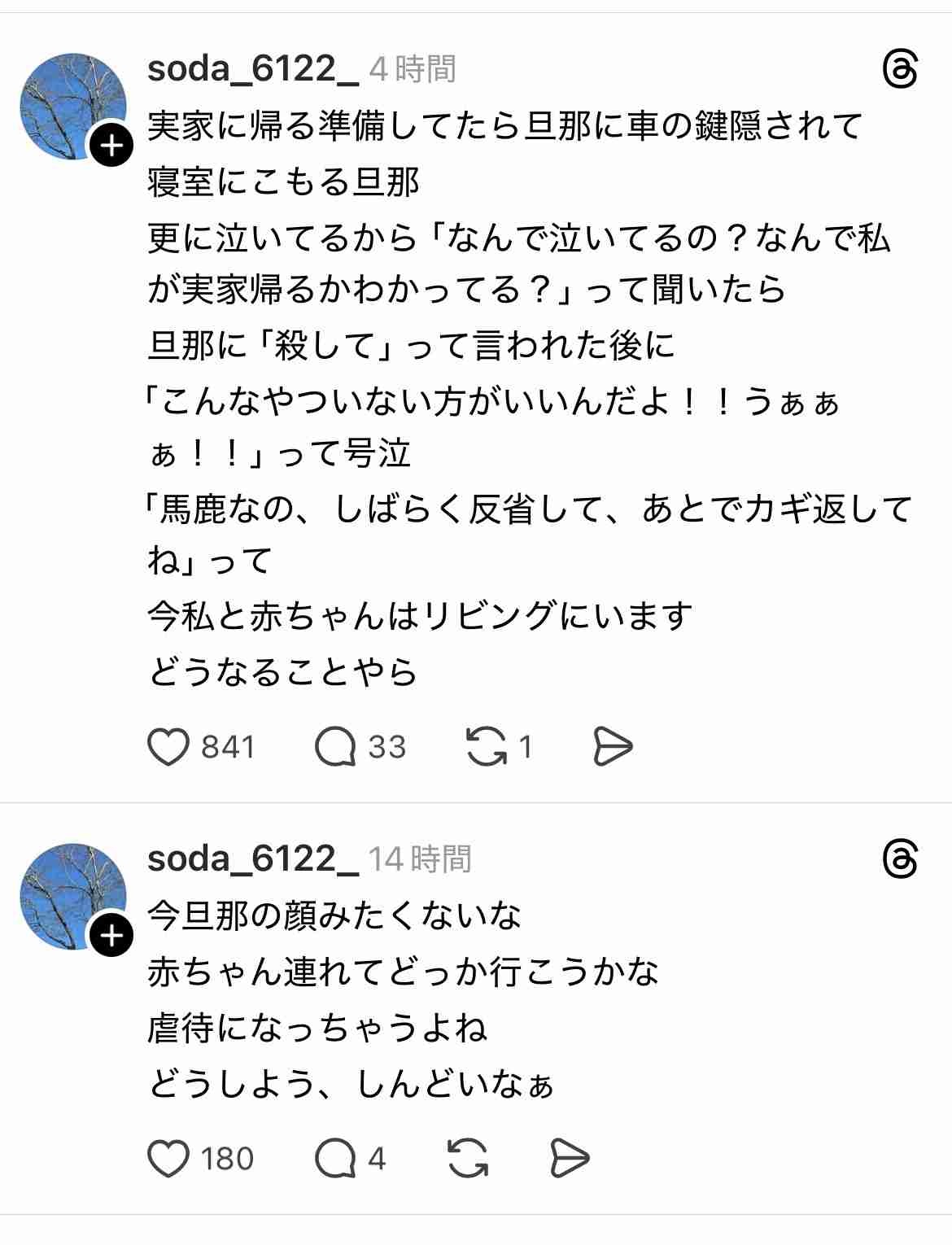Like the post about 実家に帰る準備

coord(168,747)
